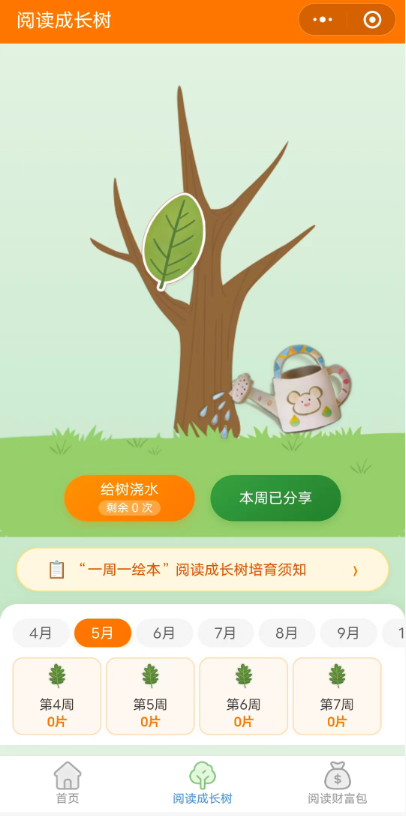Open the 第5周 leaf card
This screenshot has height=816, width=406.
click(x=150, y=696)
